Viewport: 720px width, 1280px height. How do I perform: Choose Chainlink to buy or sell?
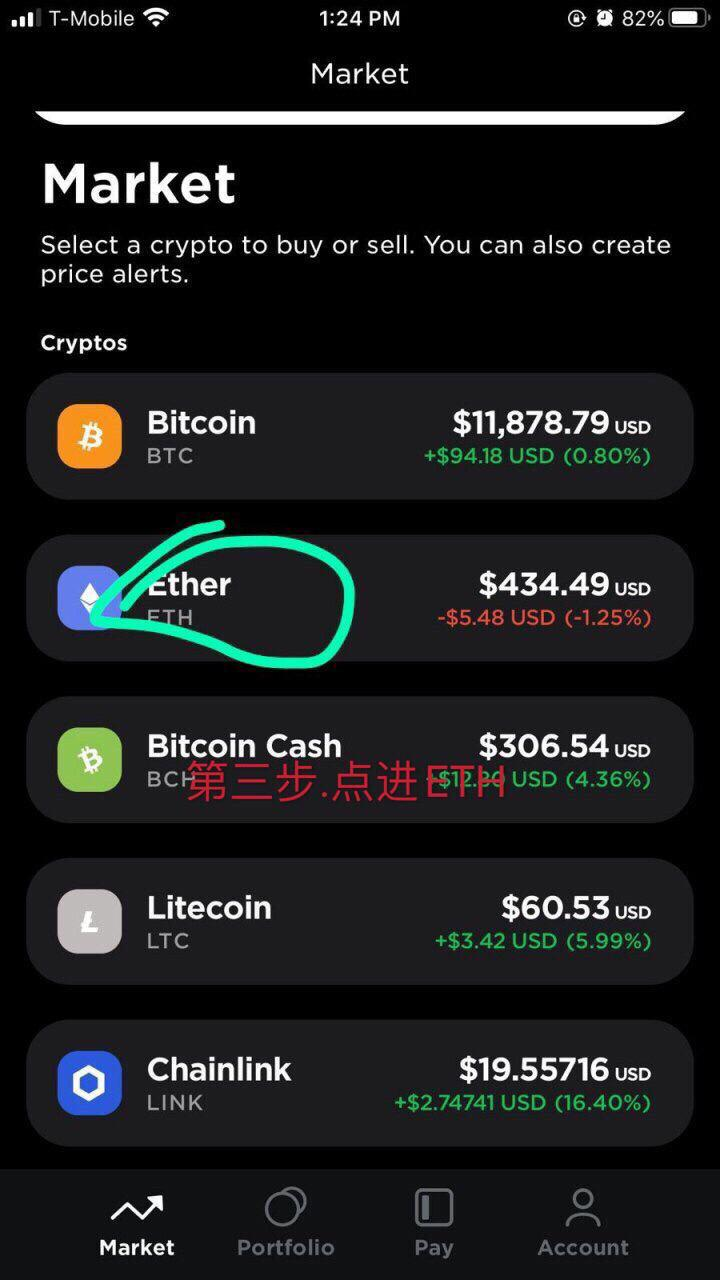(x=360, y=1083)
